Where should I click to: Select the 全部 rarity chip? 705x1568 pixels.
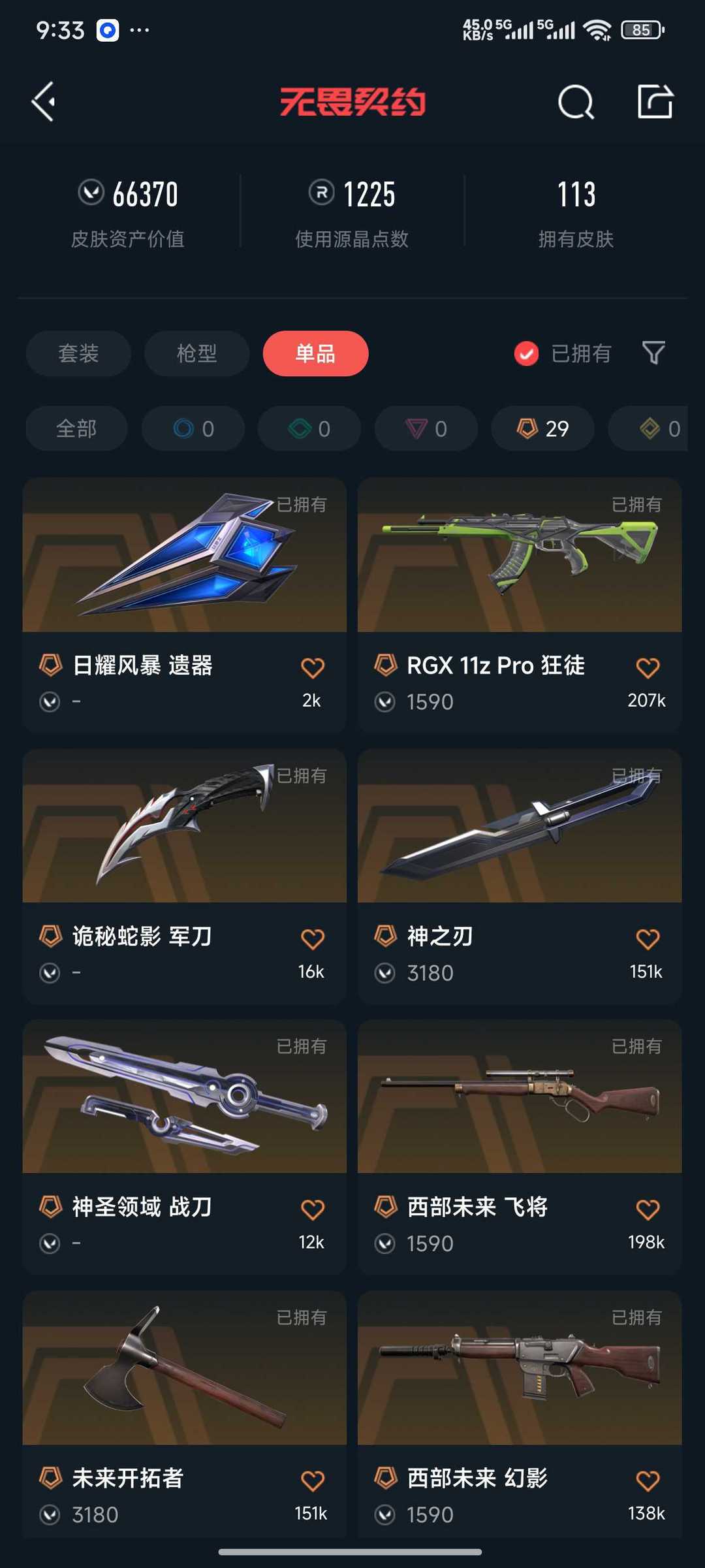[76, 428]
